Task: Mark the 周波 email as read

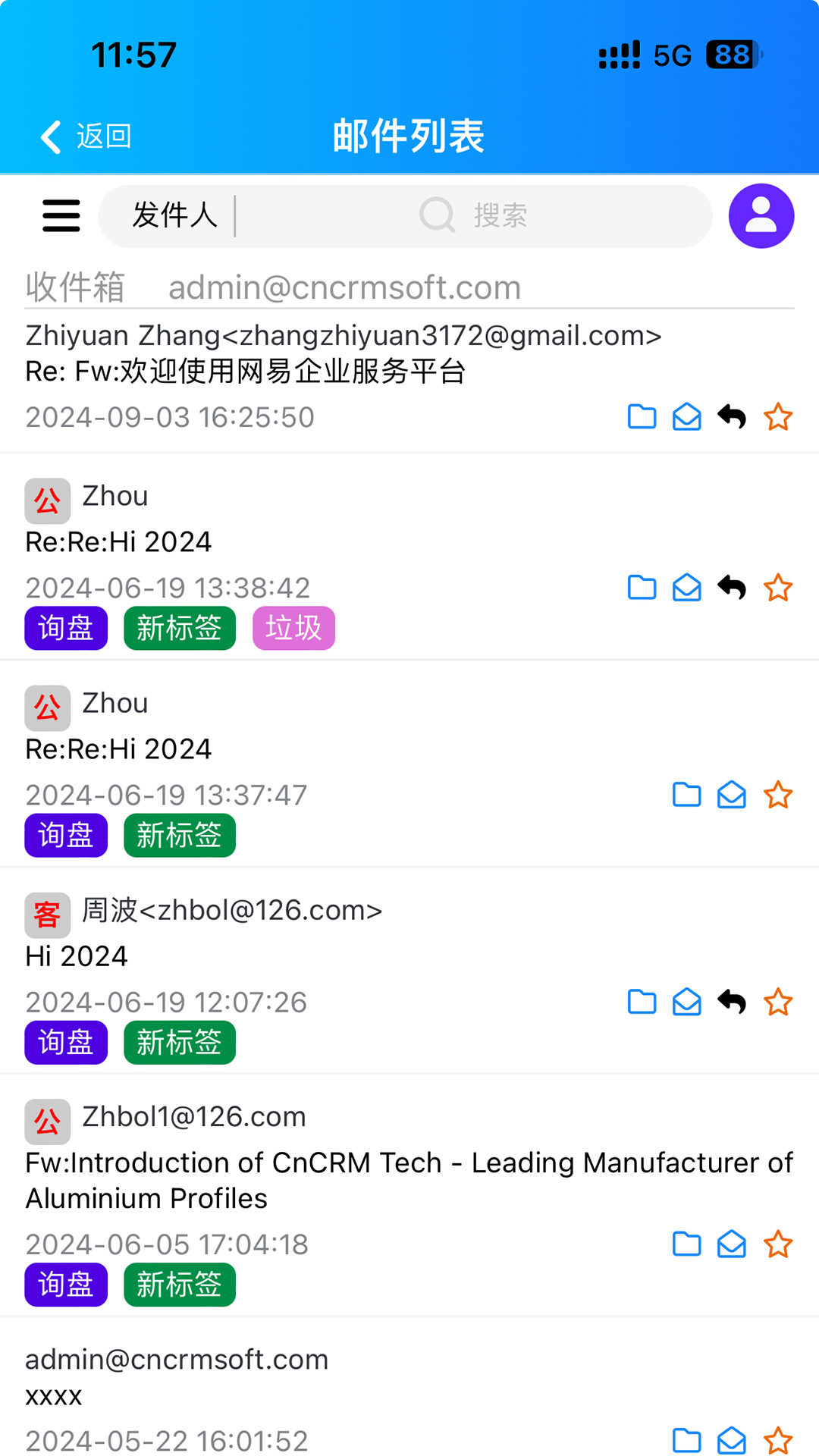Action: coord(686,1003)
